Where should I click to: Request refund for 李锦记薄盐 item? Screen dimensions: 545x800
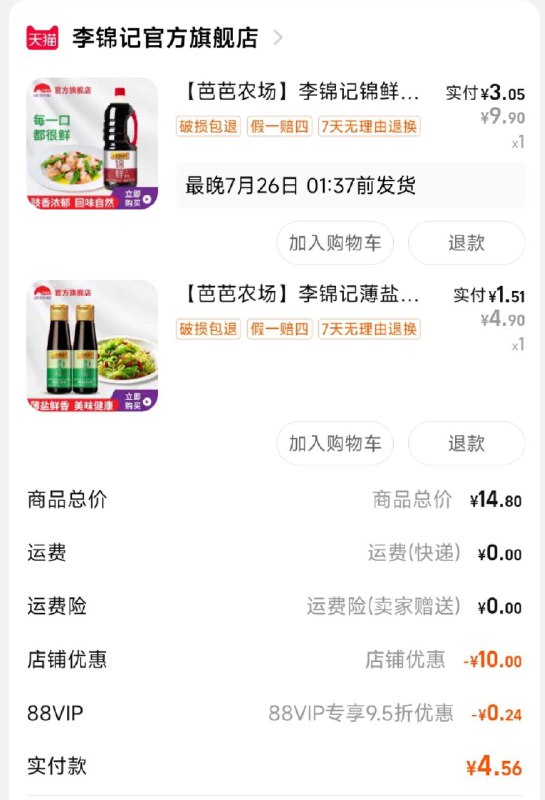pyautogui.click(x=466, y=443)
